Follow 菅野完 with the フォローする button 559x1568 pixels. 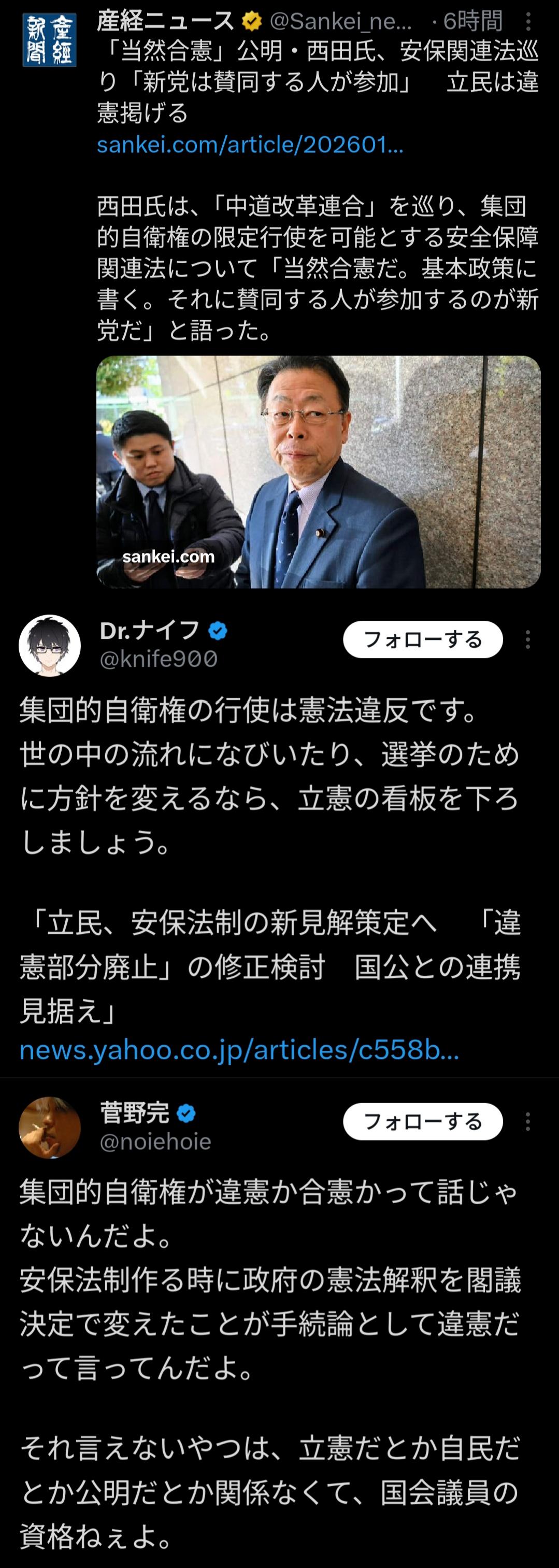click(423, 1121)
